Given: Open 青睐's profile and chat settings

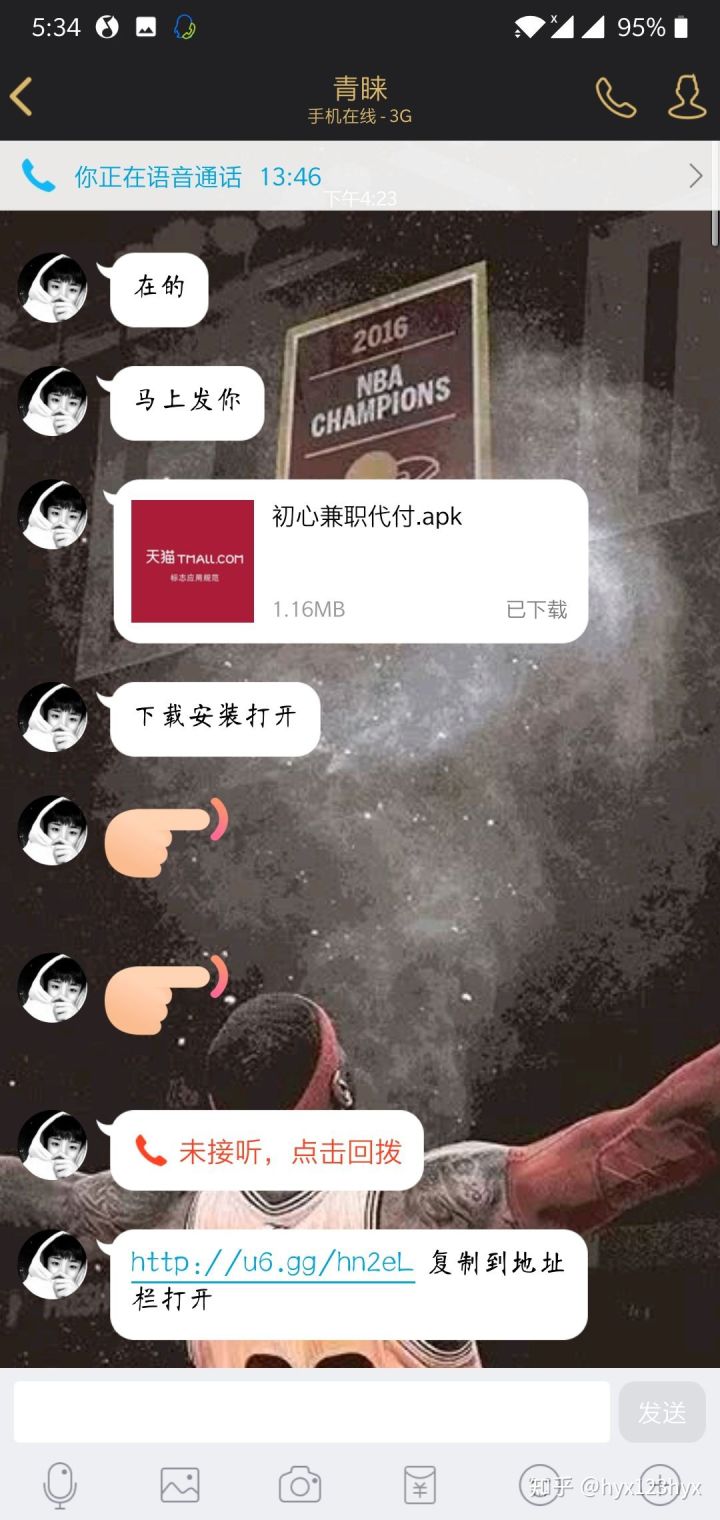Looking at the screenshot, I should (x=687, y=98).
